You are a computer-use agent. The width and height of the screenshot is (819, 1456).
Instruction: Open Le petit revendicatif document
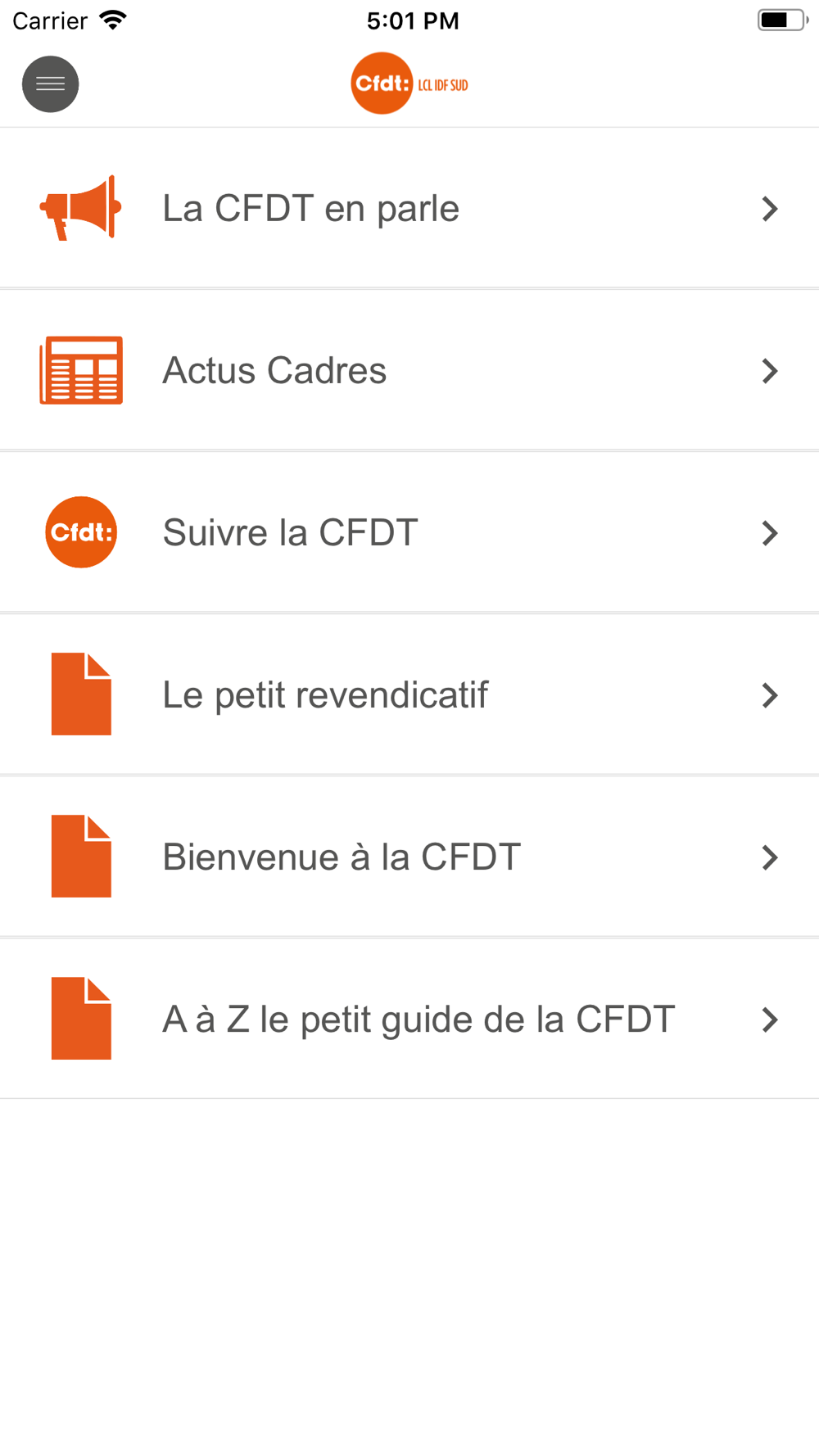click(409, 694)
